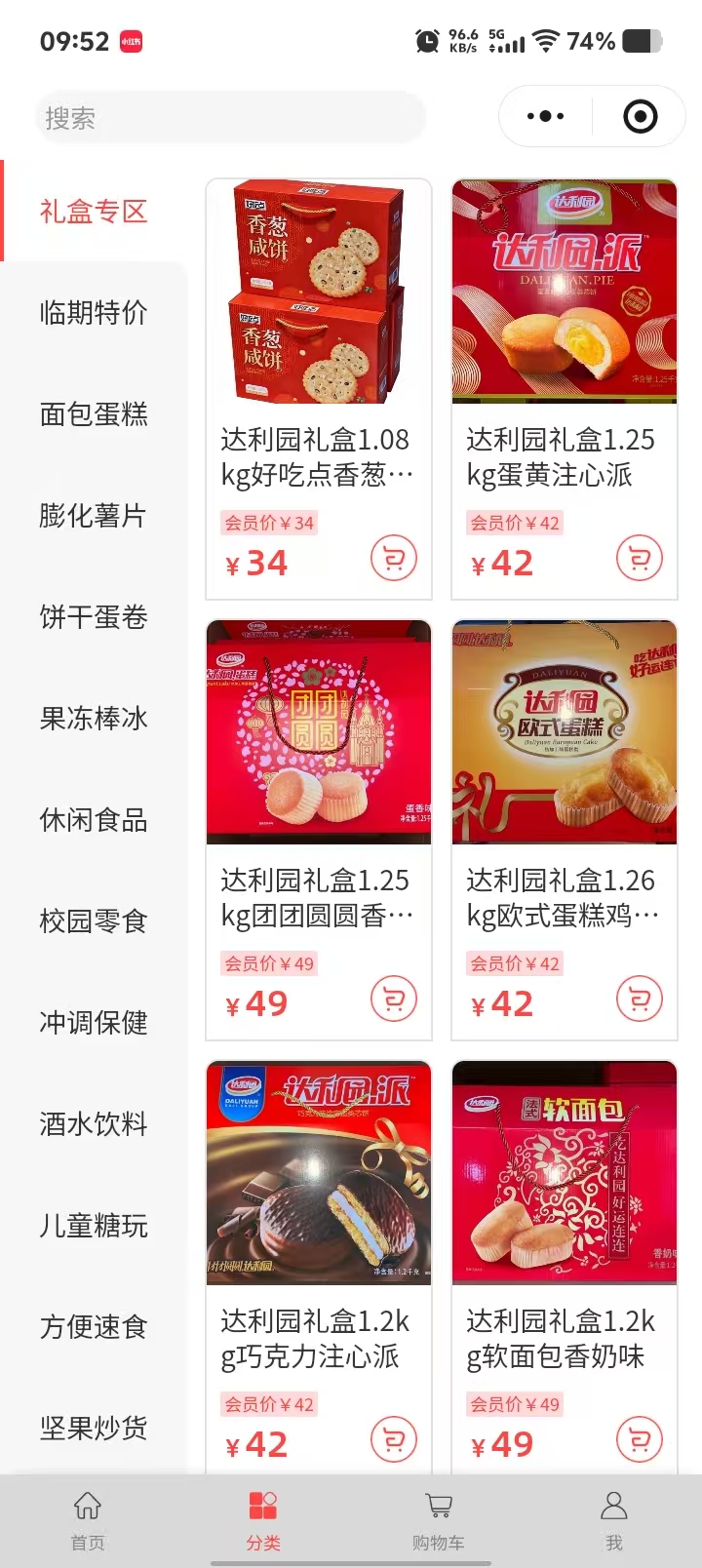
Task: Close the mini program with the circle icon
Action: [x=640, y=117]
